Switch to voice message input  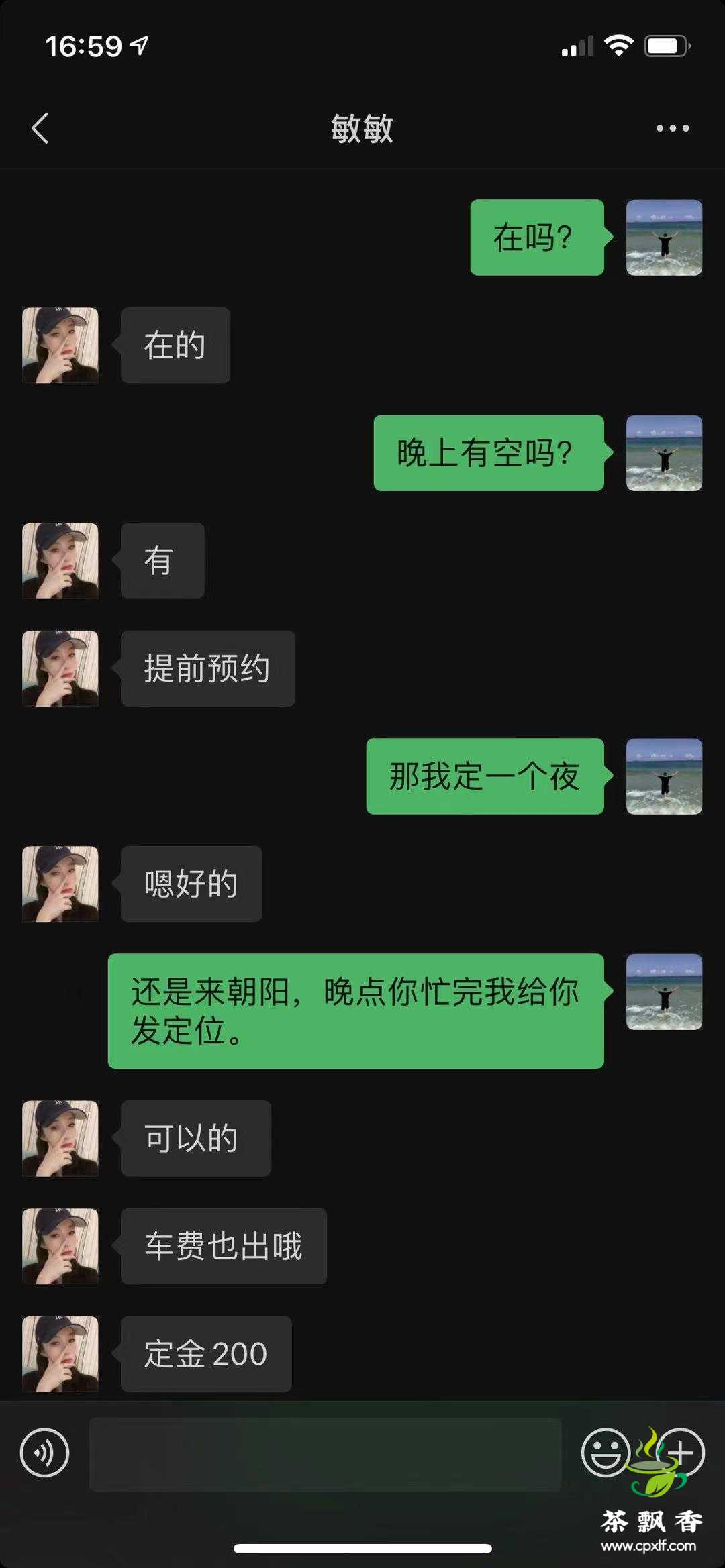click(x=44, y=1453)
